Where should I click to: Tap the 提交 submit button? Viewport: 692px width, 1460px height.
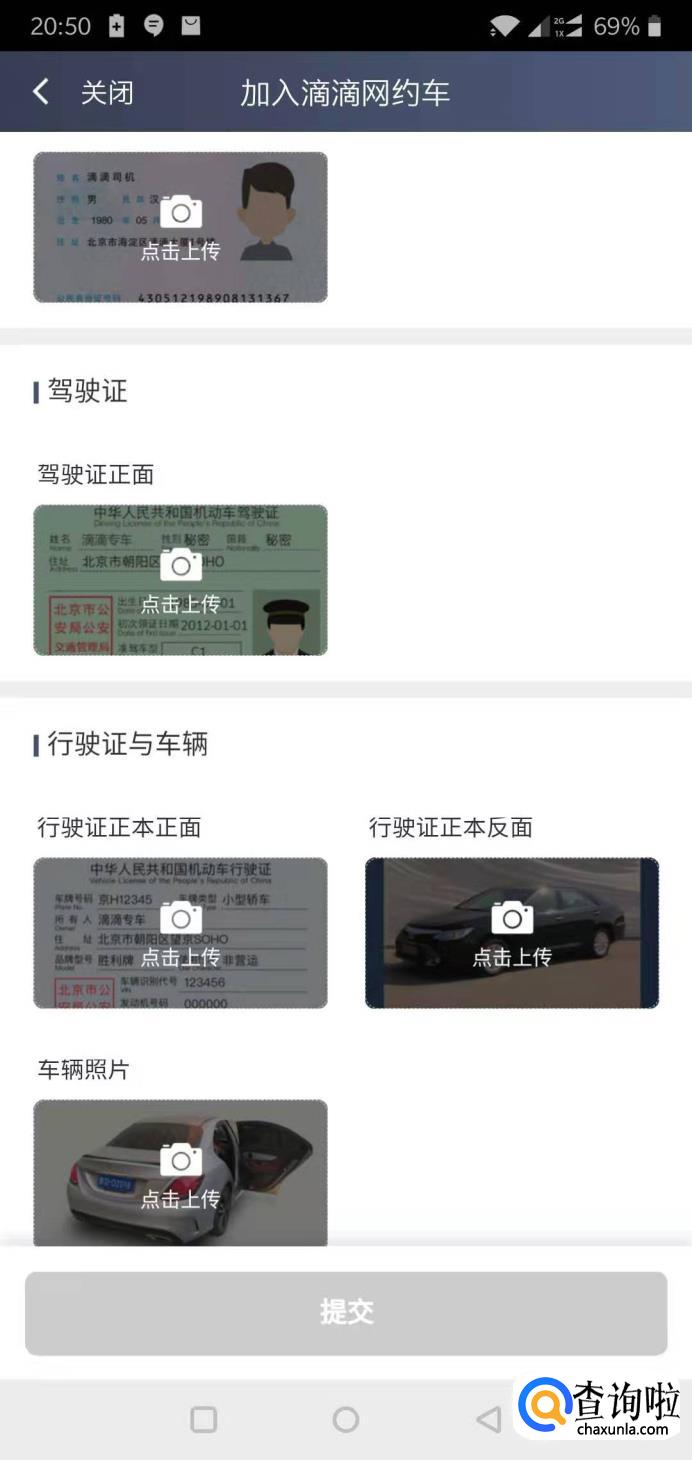click(x=346, y=1313)
